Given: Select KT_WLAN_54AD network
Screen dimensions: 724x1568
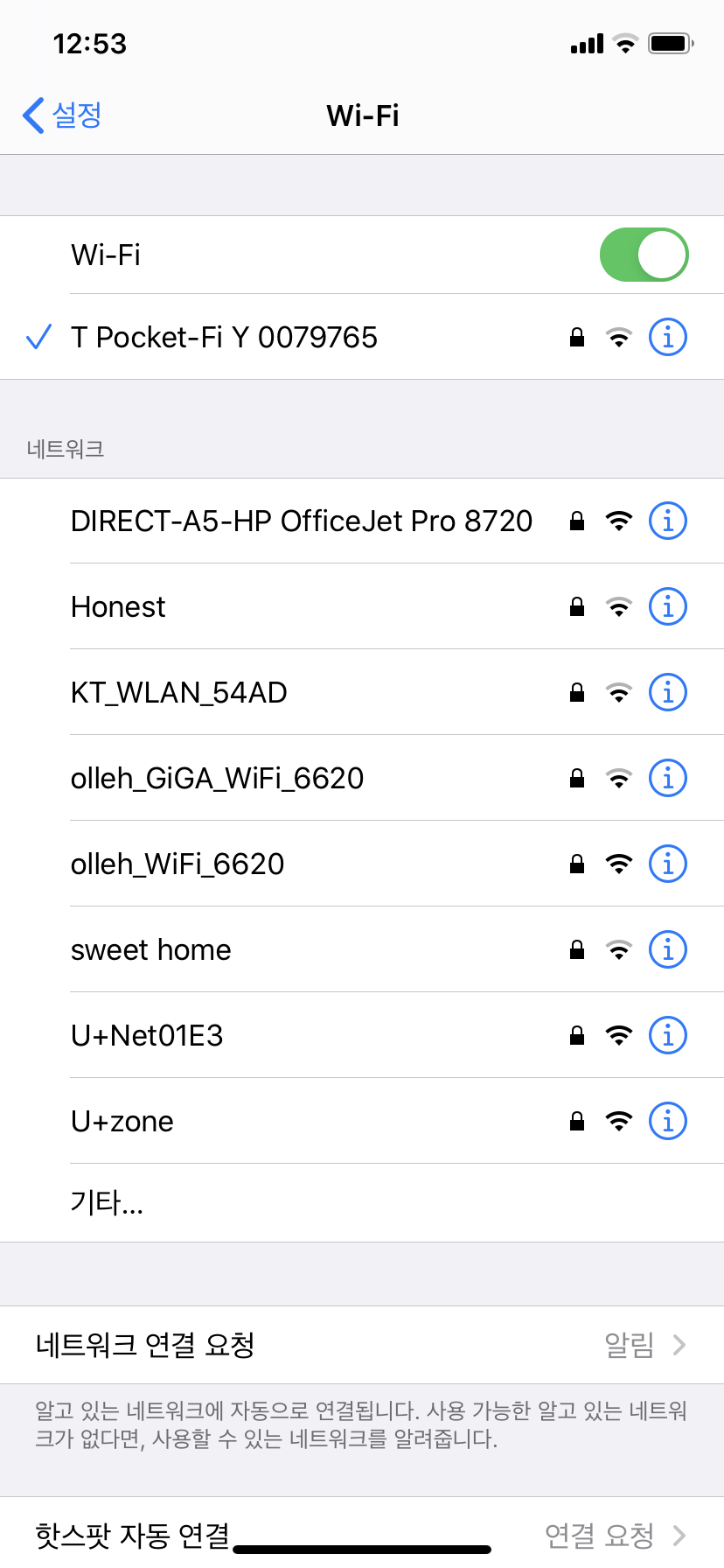Looking at the screenshot, I should [x=362, y=692].
